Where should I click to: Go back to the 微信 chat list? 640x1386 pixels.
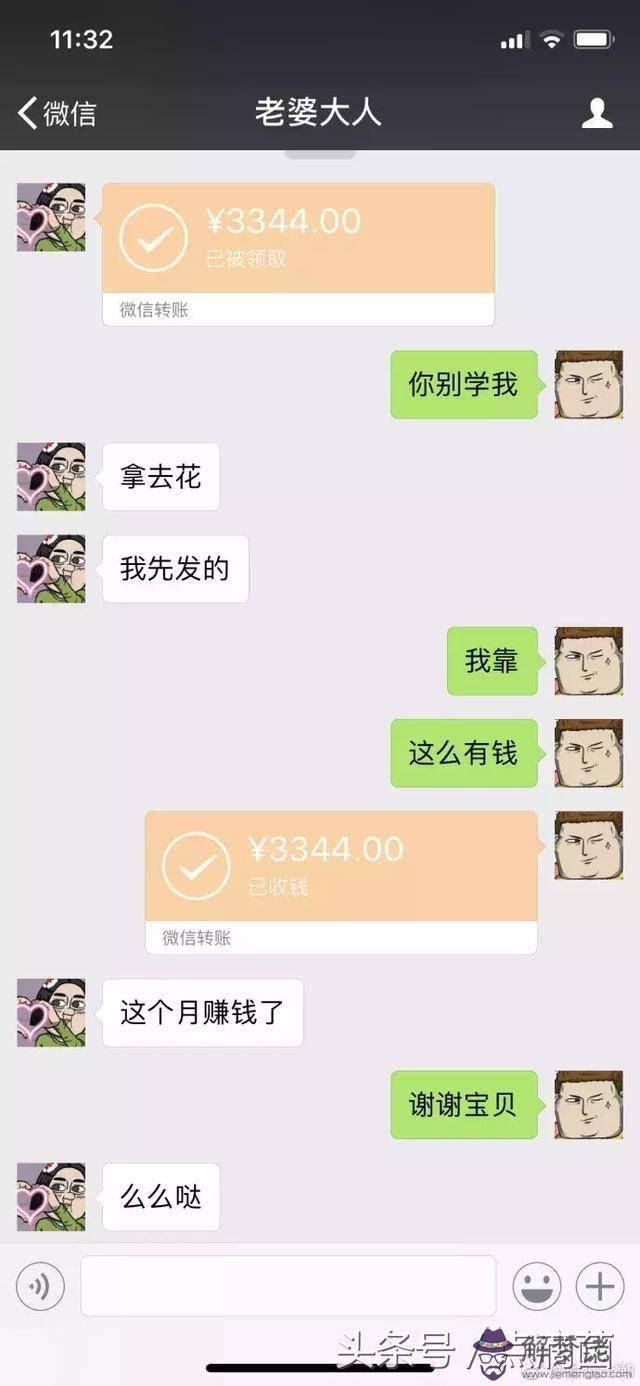pos(57,113)
